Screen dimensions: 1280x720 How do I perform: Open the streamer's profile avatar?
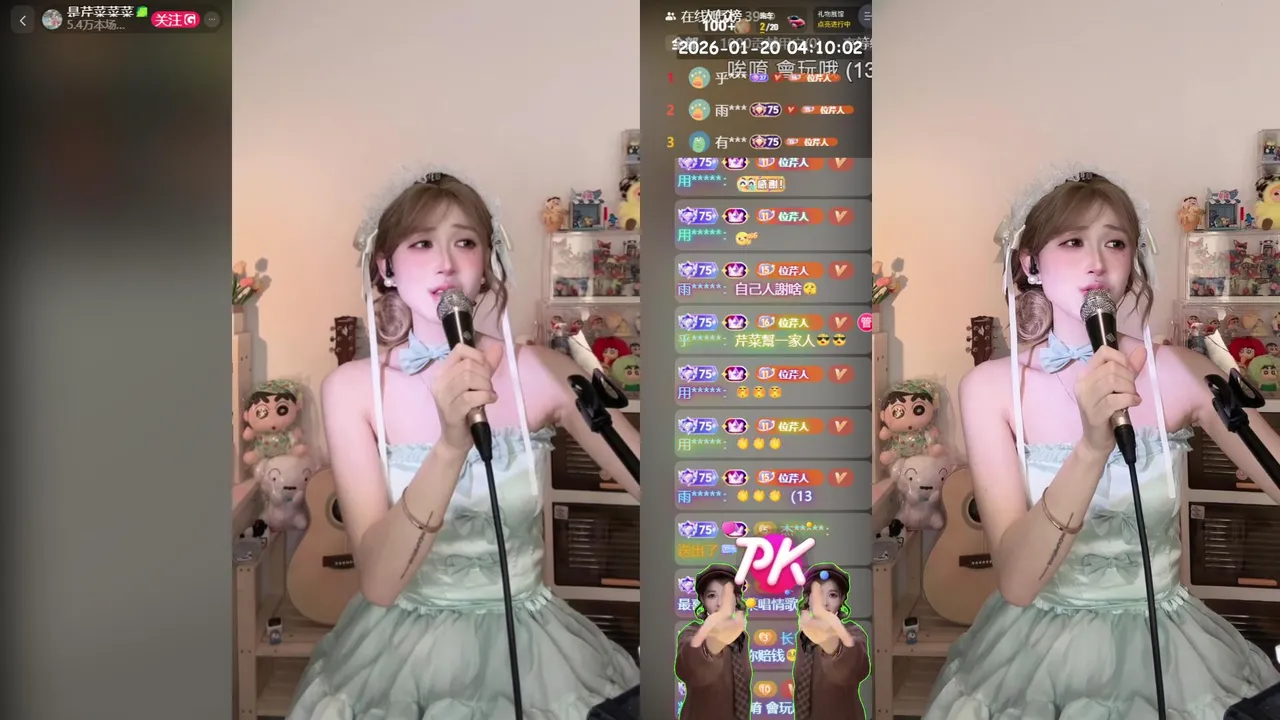[x=52, y=19]
